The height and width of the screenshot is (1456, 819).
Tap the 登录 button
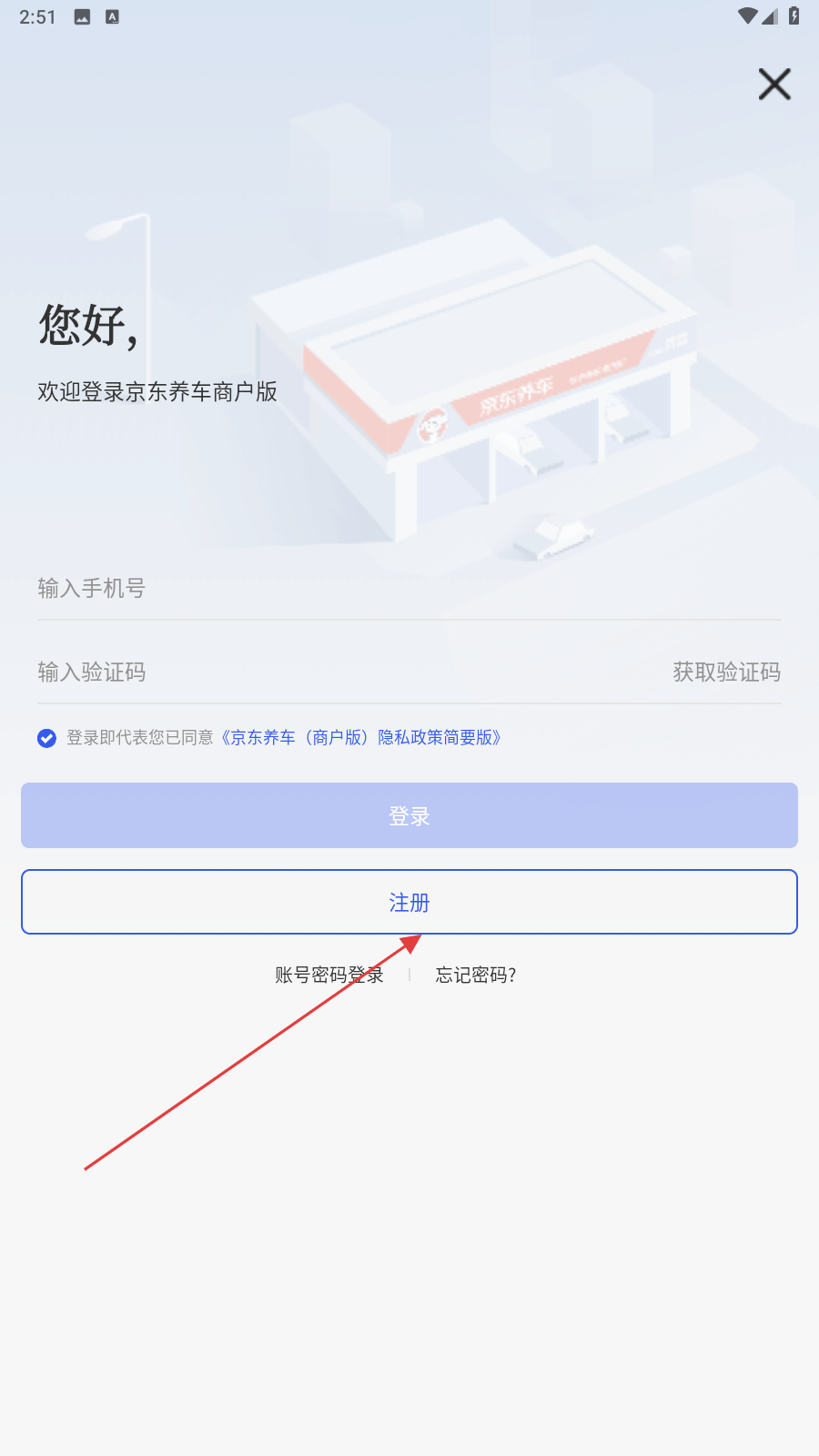(x=409, y=815)
